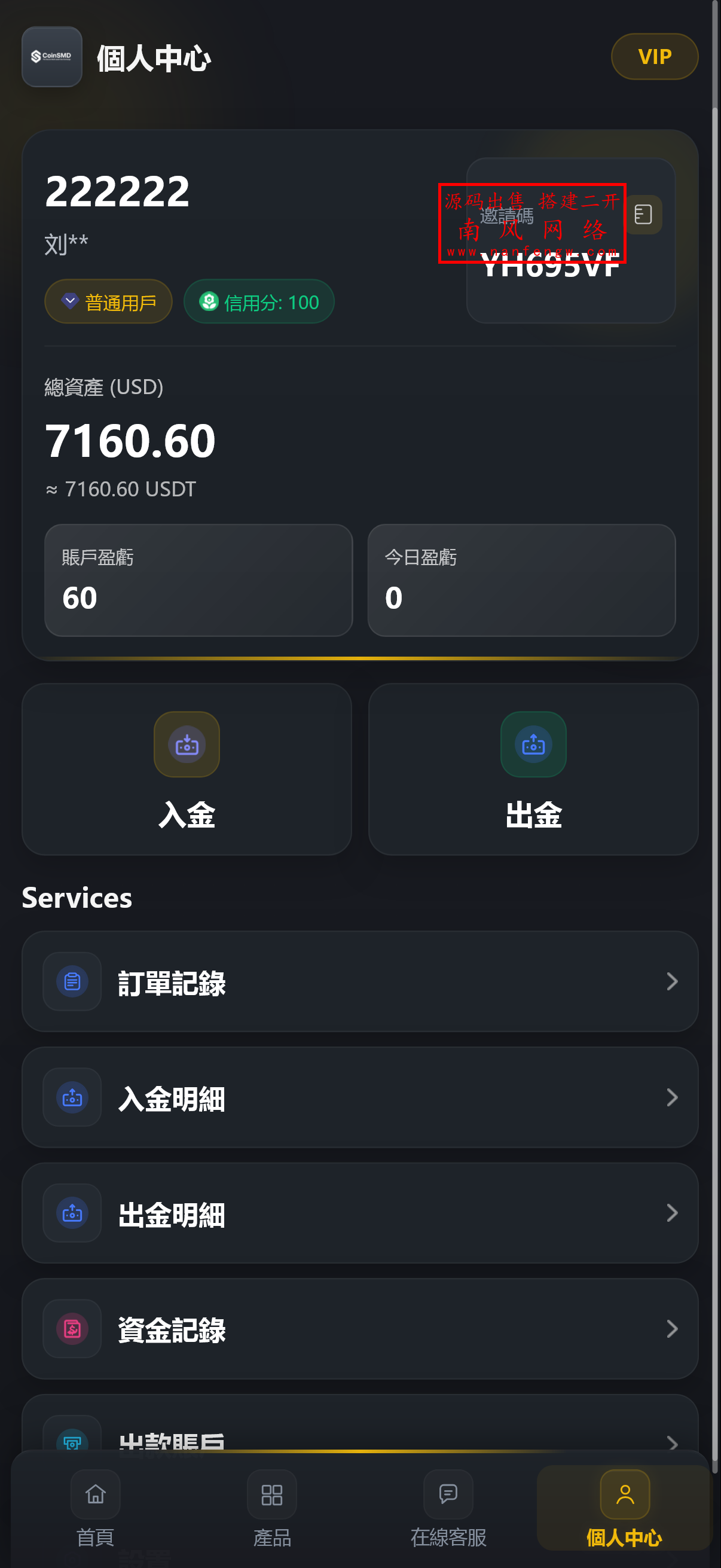Open the 資金記錄 funds record entry
The width and height of the screenshot is (721, 1568).
click(360, 1329)
